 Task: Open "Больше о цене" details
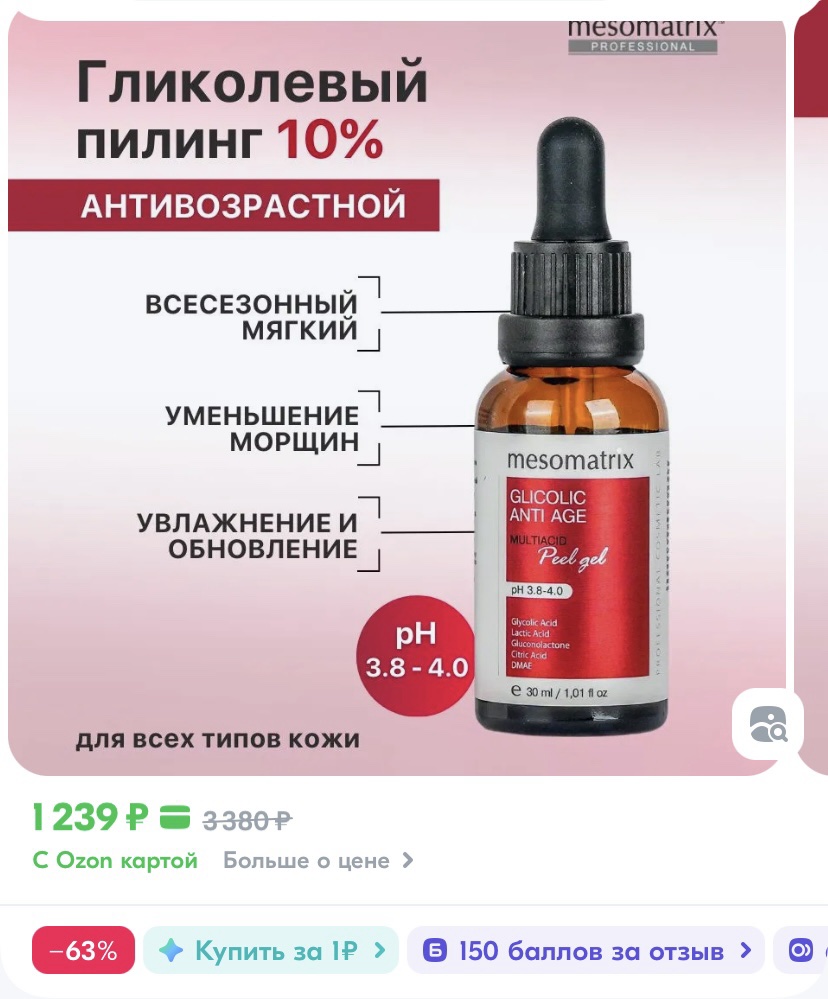click(x=317, y=860)
